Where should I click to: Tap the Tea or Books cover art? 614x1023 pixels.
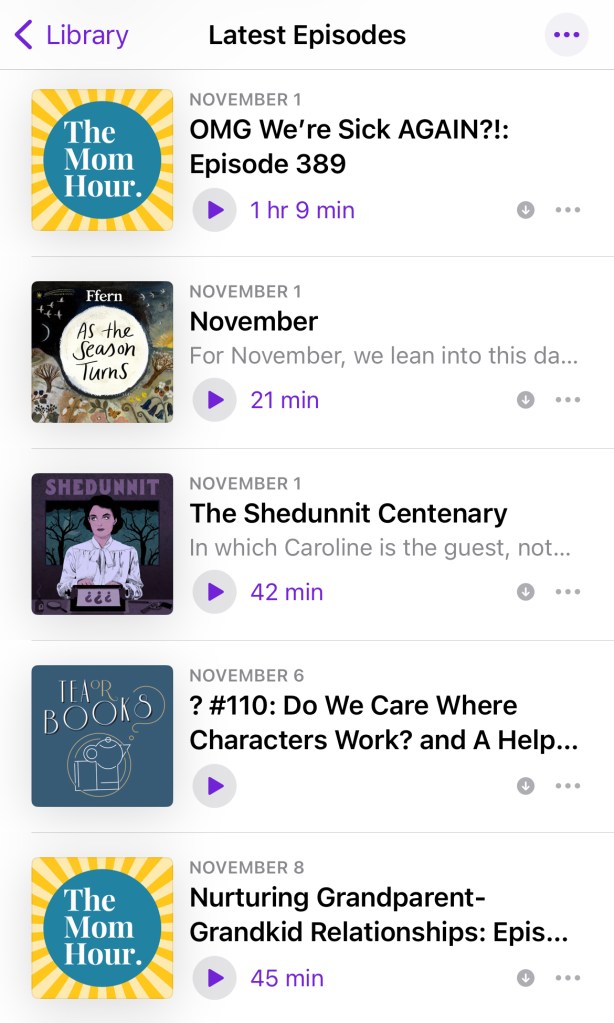pos(102,736)
